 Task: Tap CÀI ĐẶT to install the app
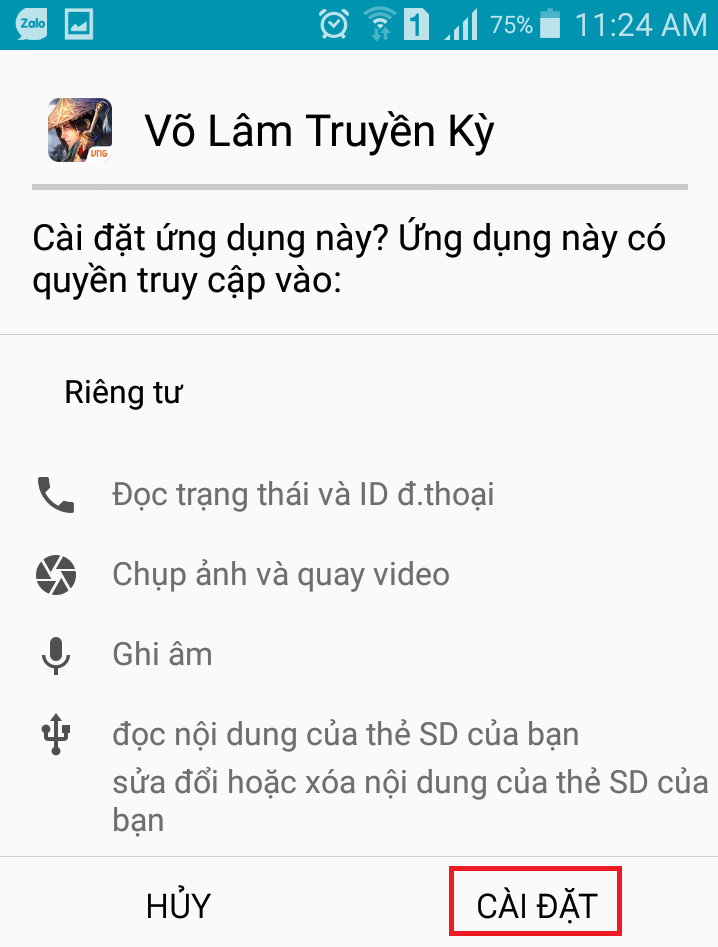[x=536, y=906]
